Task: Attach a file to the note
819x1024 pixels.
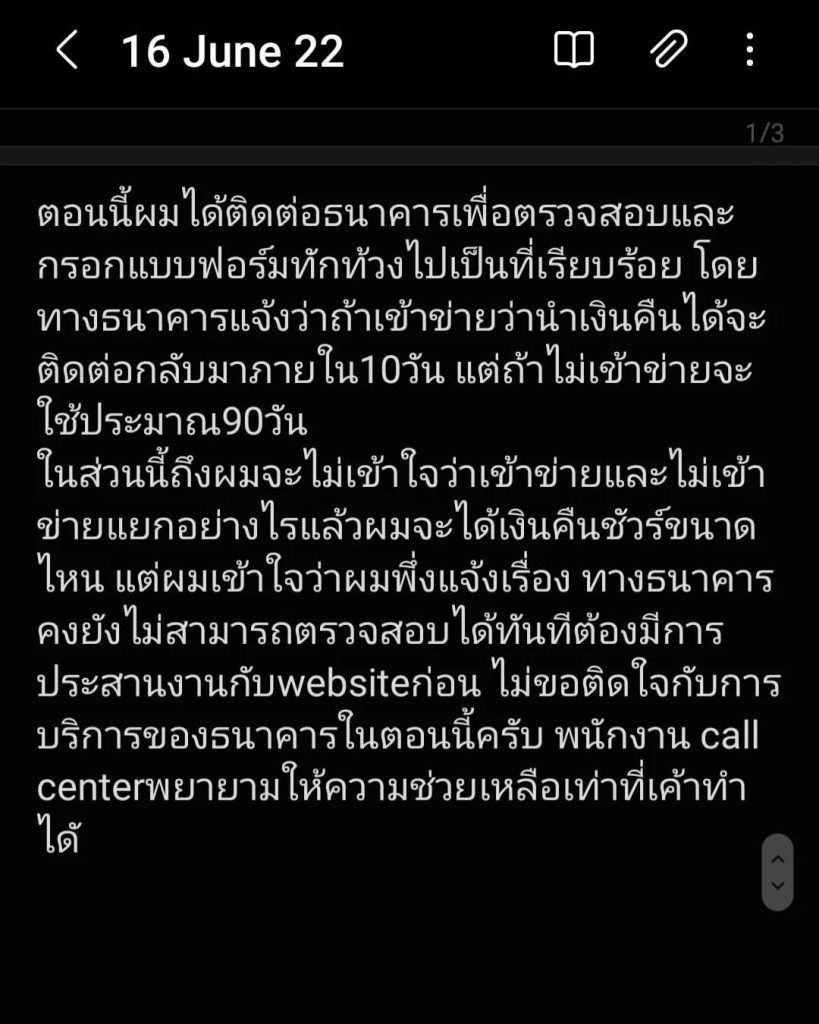Action: (x=668, y=50)
